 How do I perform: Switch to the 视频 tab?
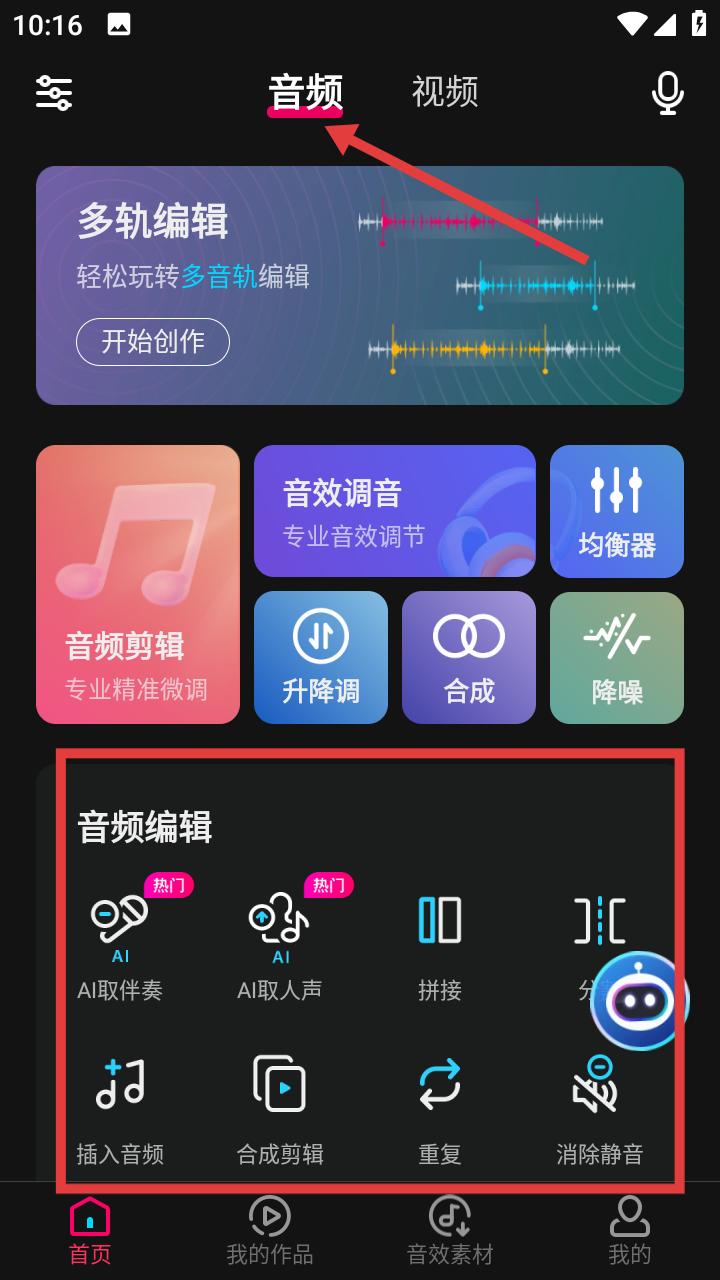point(445,92)
